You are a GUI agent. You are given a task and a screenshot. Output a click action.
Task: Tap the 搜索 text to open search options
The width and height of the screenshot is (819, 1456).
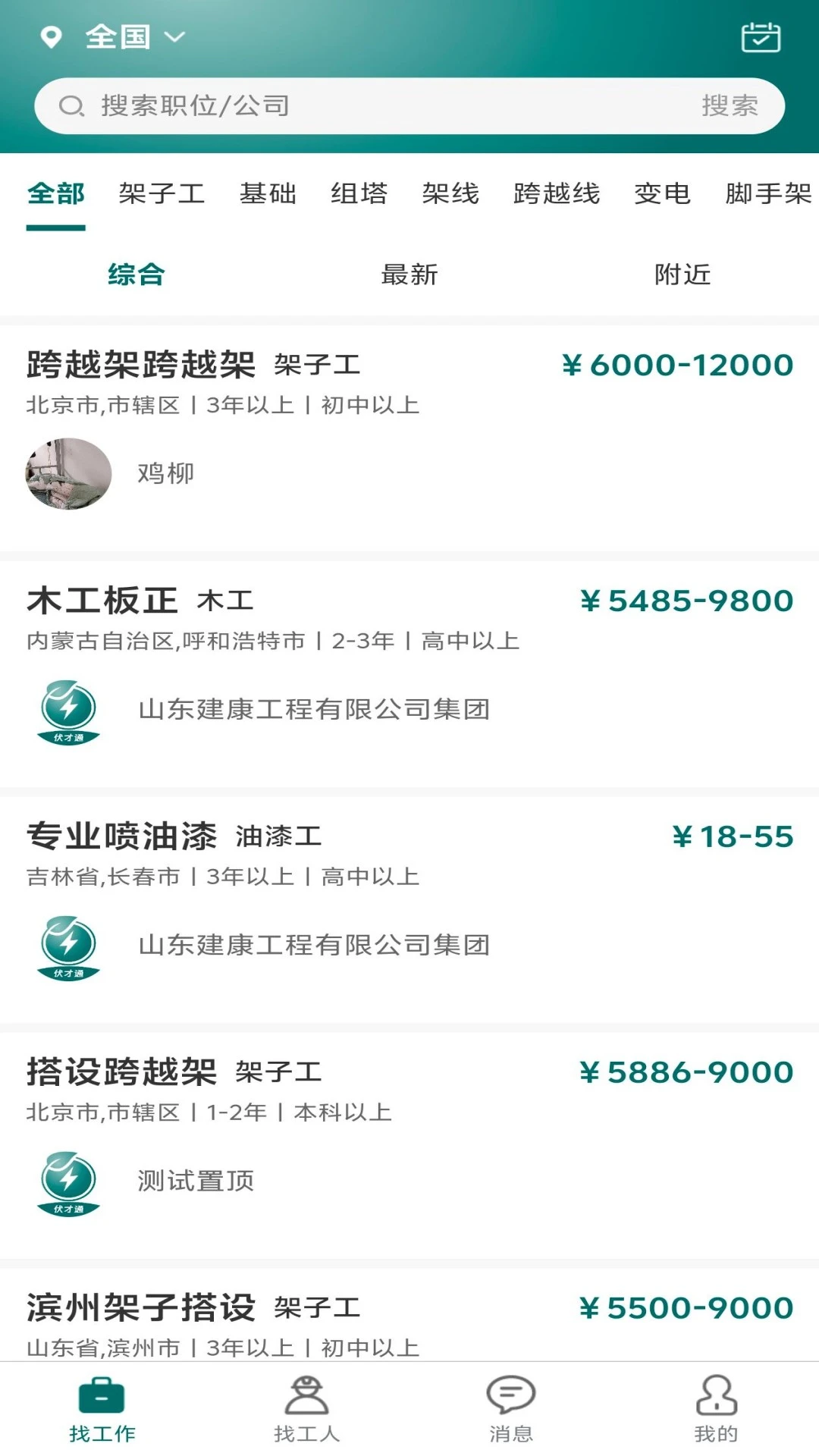pos(730,105)
